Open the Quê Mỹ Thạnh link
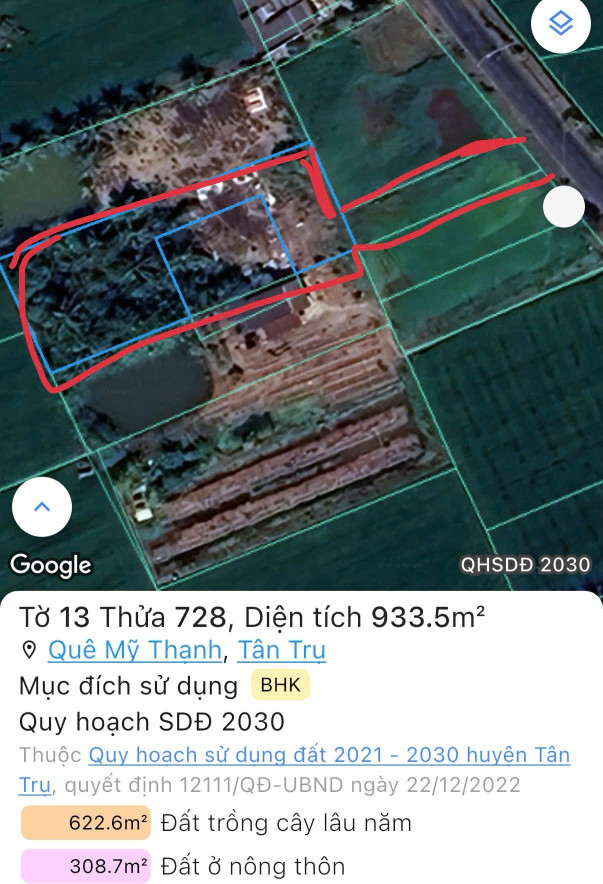603x884 pixels. click(x=135, y=650)
